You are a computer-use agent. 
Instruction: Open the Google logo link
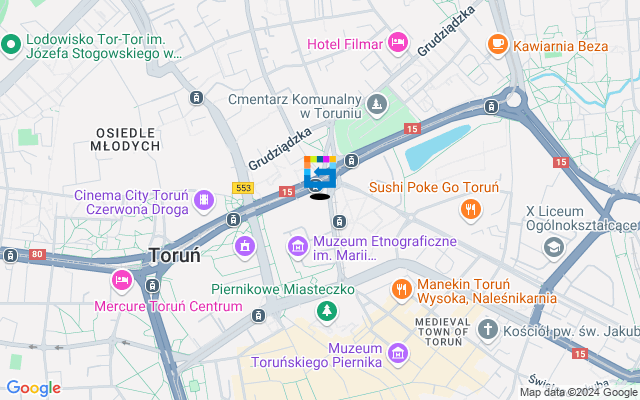click(33, 388)
